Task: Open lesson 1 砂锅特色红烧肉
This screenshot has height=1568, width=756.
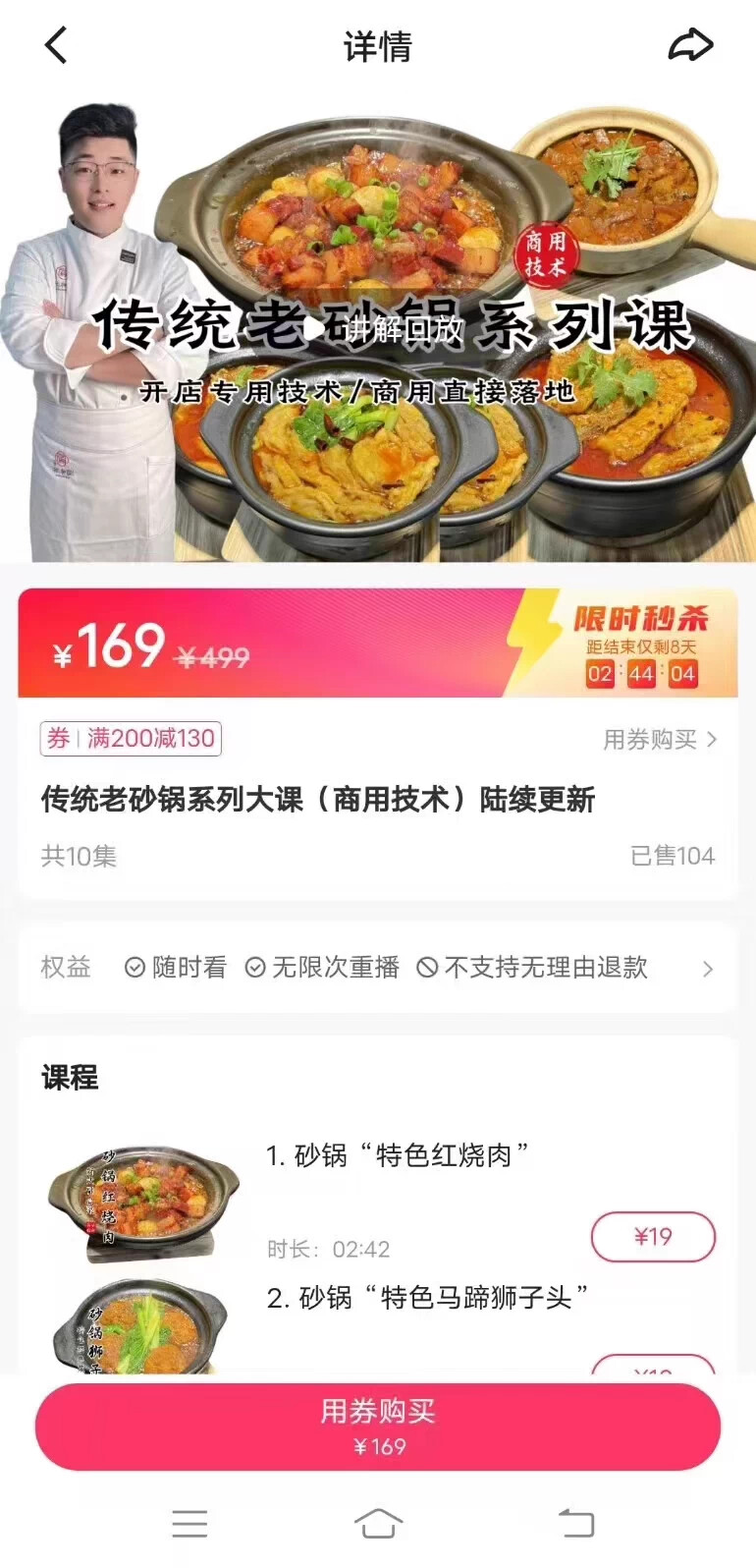Action: coord(397,1155)
